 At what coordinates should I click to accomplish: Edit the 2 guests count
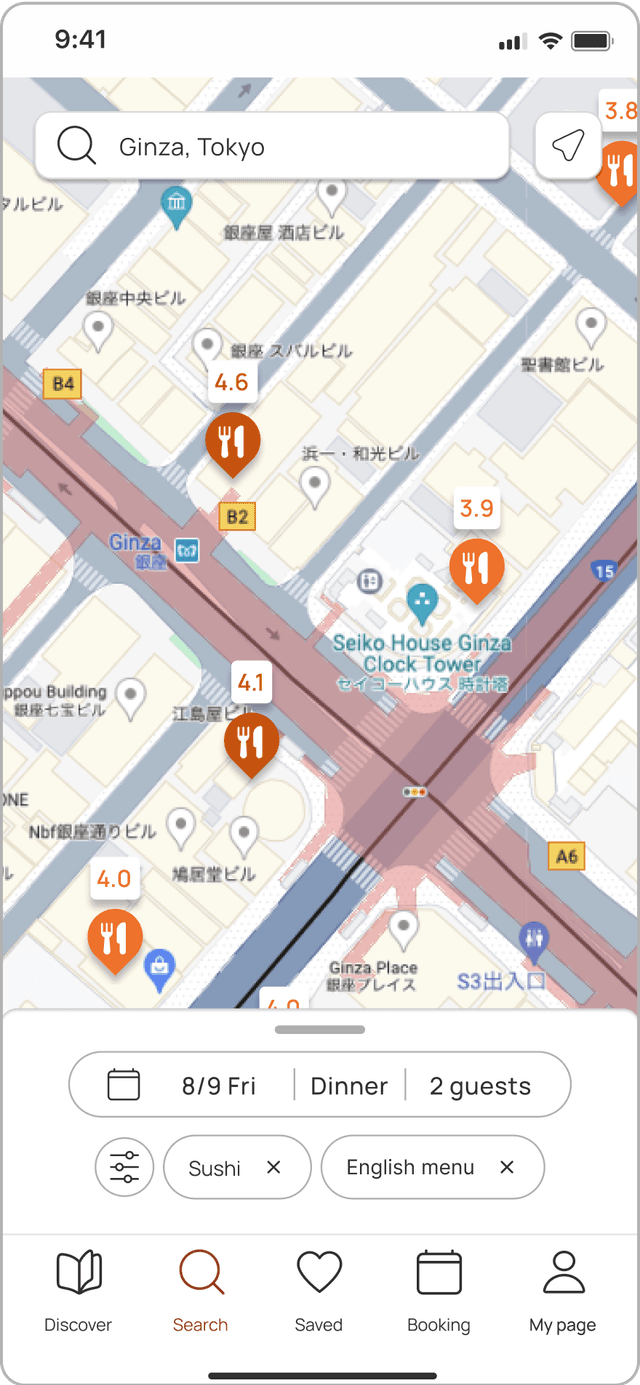[480, 1086]
